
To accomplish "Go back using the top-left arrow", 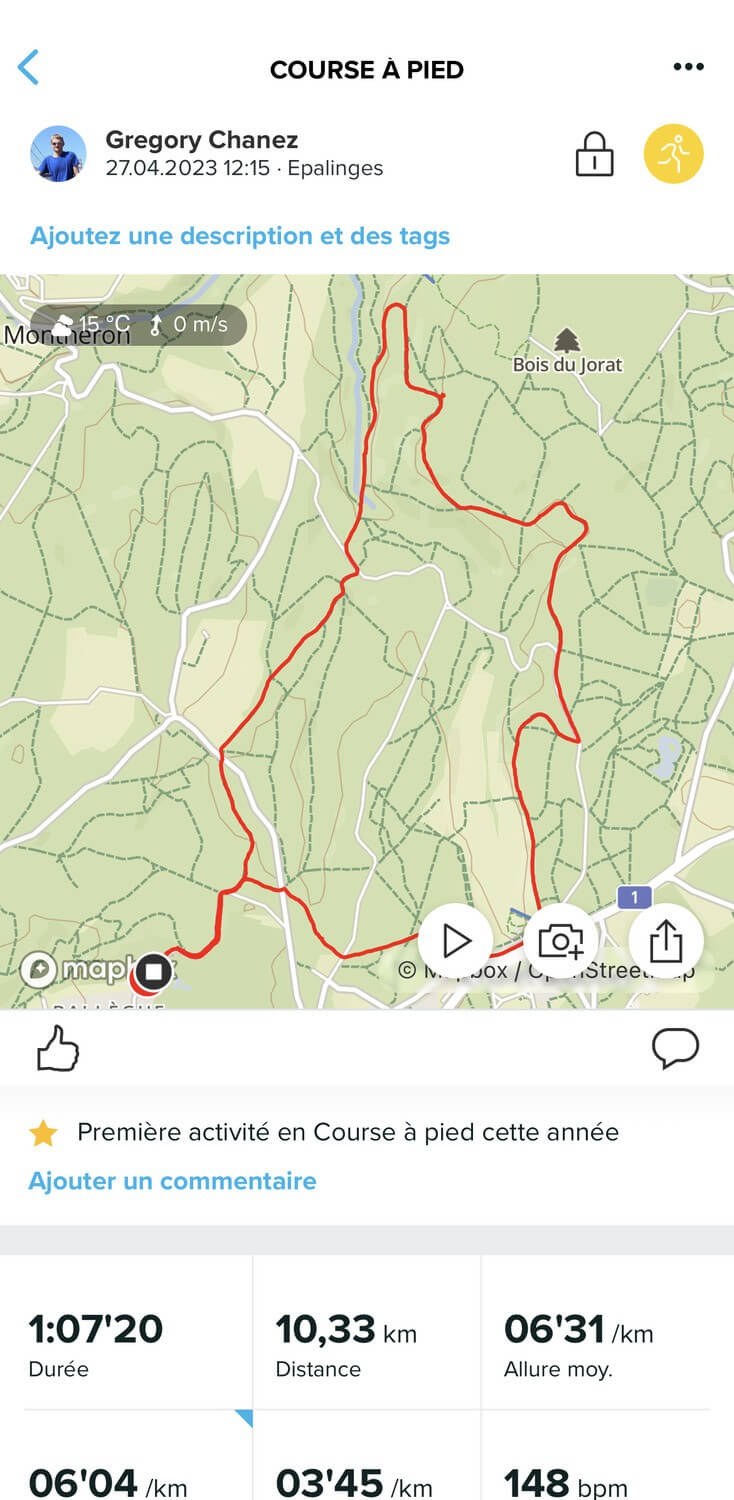I will 29,68.
